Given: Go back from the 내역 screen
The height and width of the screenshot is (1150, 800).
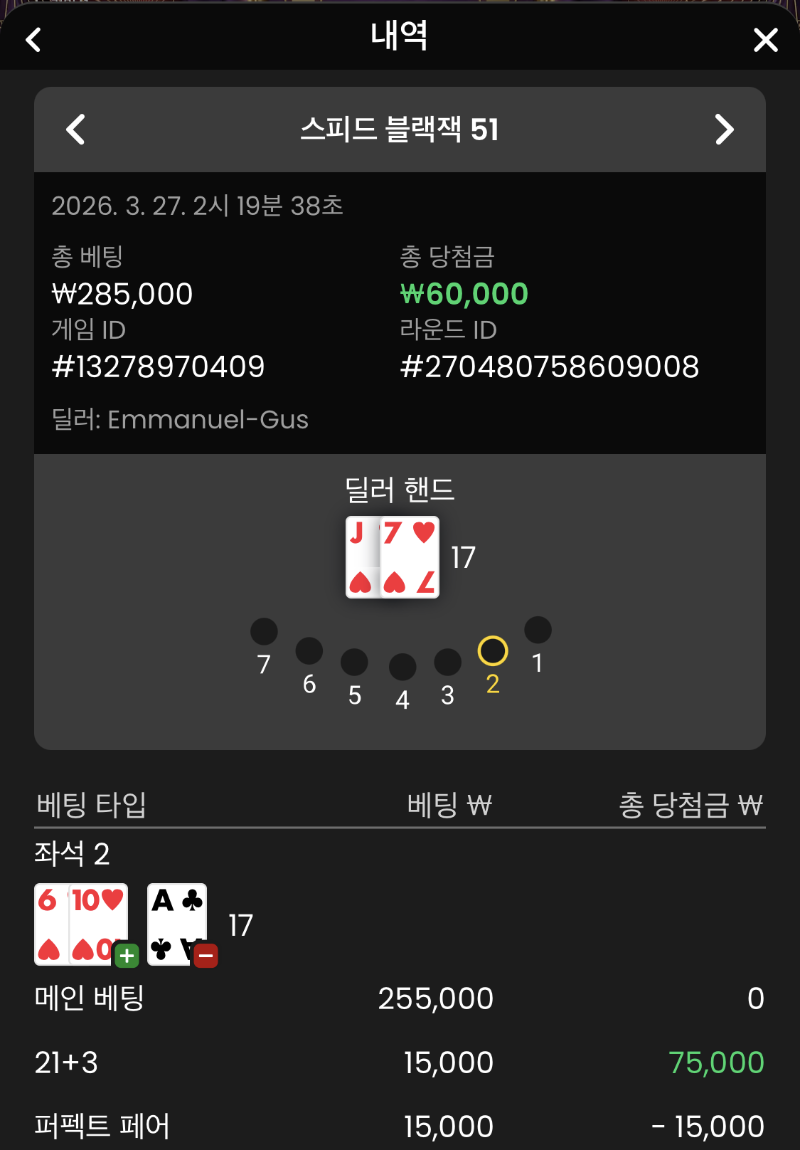Looking at the screenshot, I should 33,40.
